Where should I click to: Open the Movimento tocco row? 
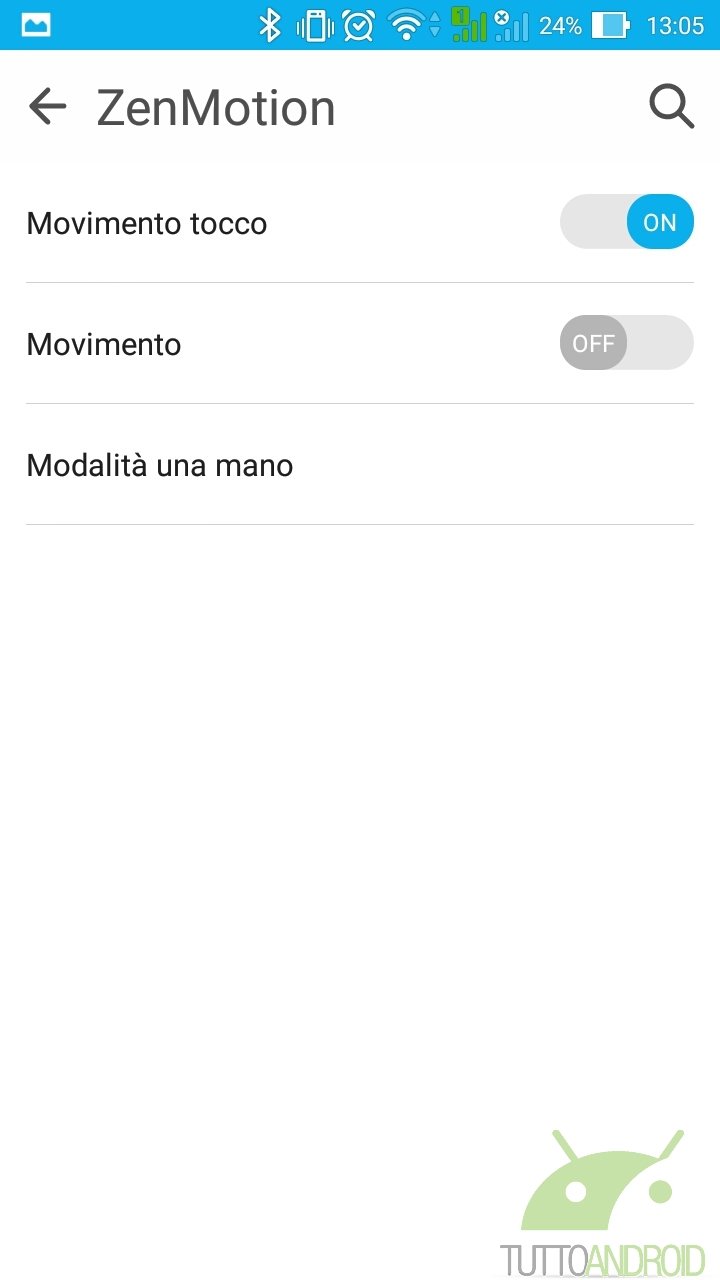click(x=360, y=222)
